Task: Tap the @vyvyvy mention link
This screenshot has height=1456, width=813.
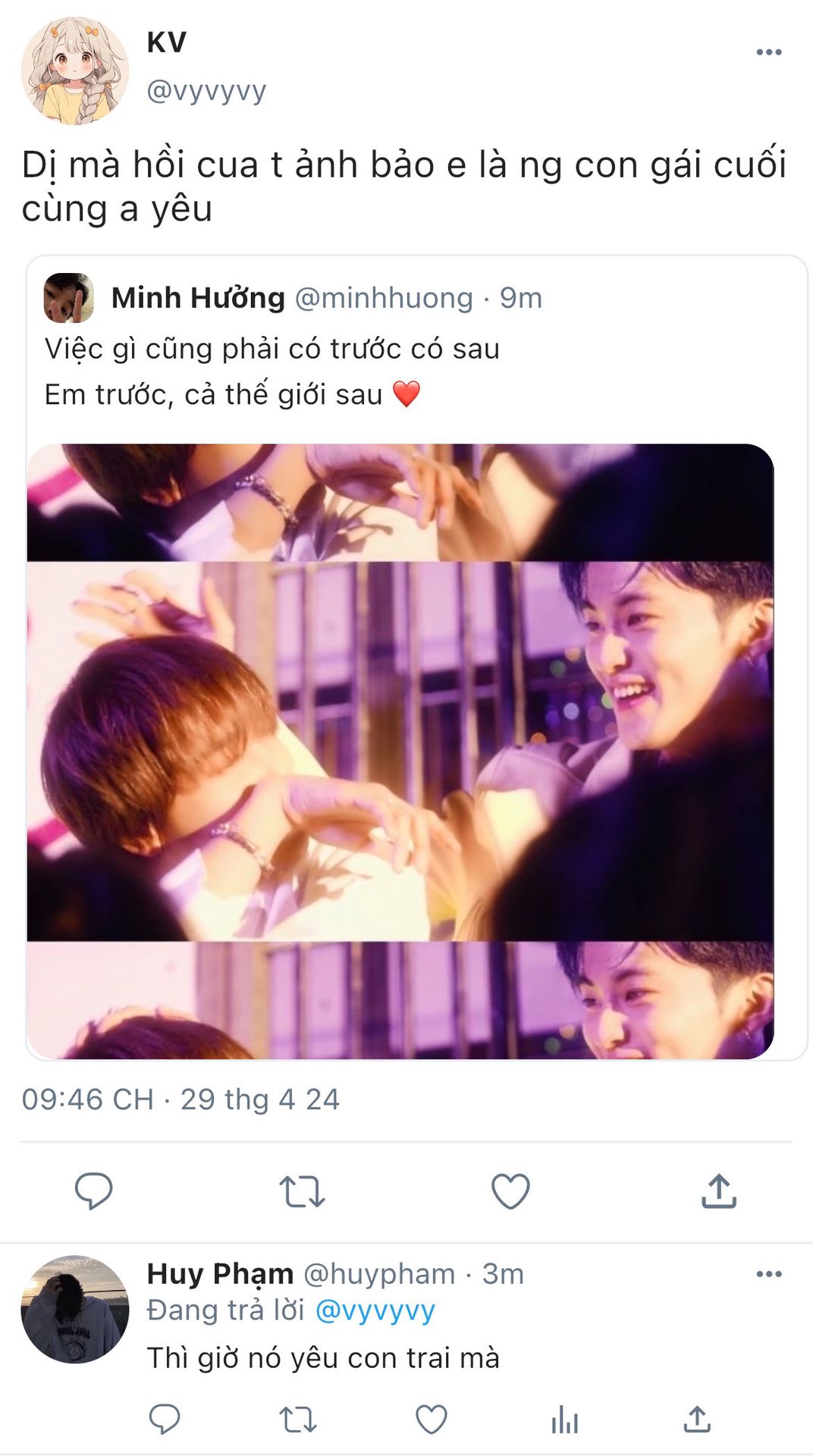Action: point(375,1310)
